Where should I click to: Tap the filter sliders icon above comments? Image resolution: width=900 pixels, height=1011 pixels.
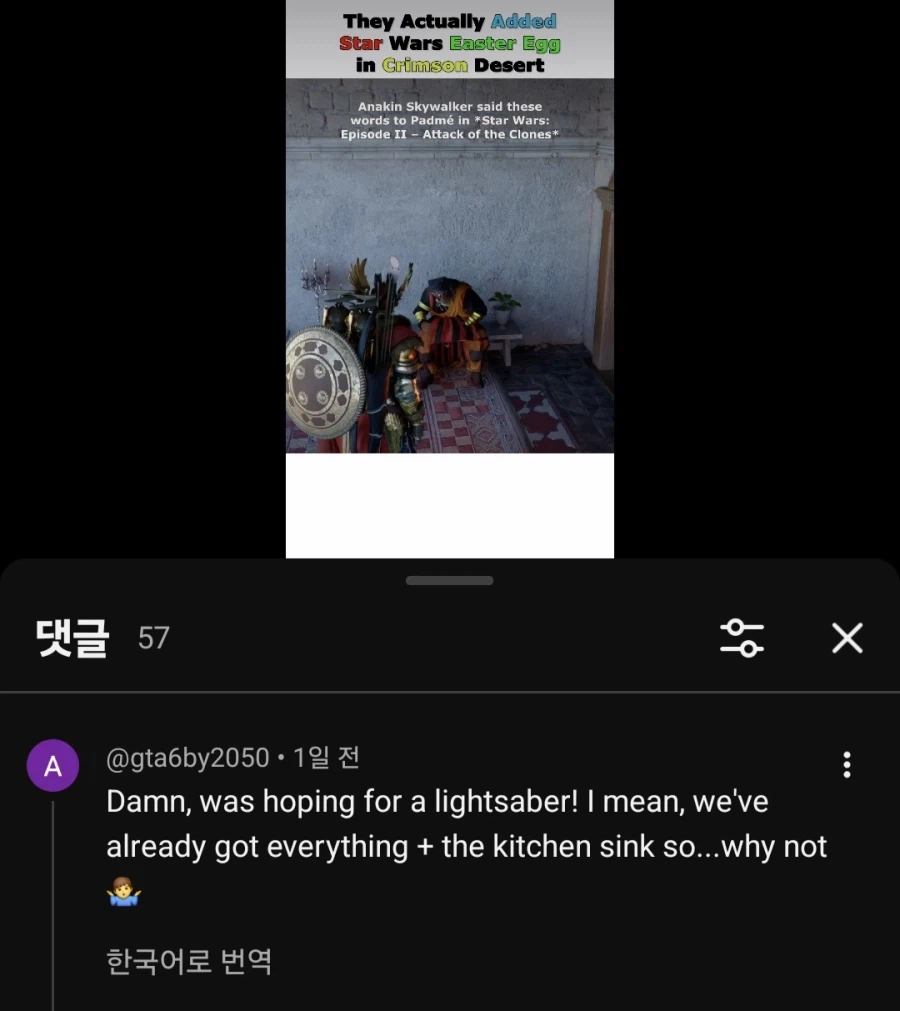pyautogui.click(x=742, y=638)
